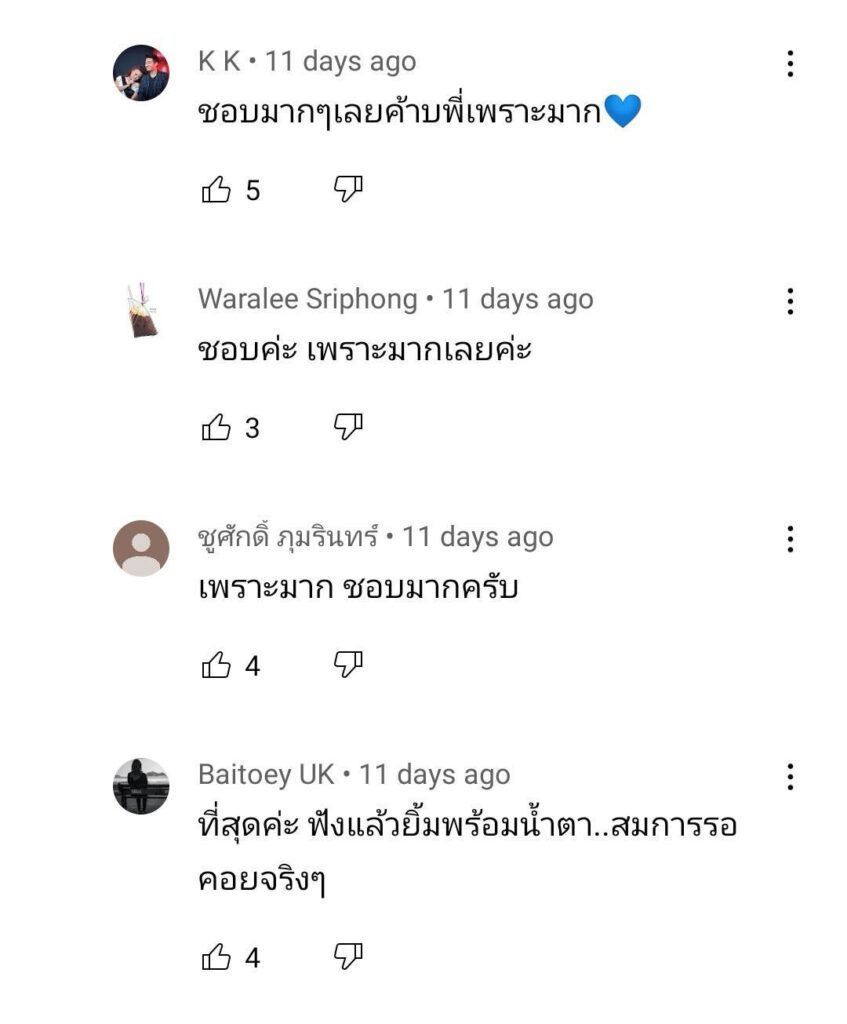Image resolution: width=847 pixels, height=1024 pixels.
Task: Open more options for Waralee Sriphong's comment
Action: point(790,301)
